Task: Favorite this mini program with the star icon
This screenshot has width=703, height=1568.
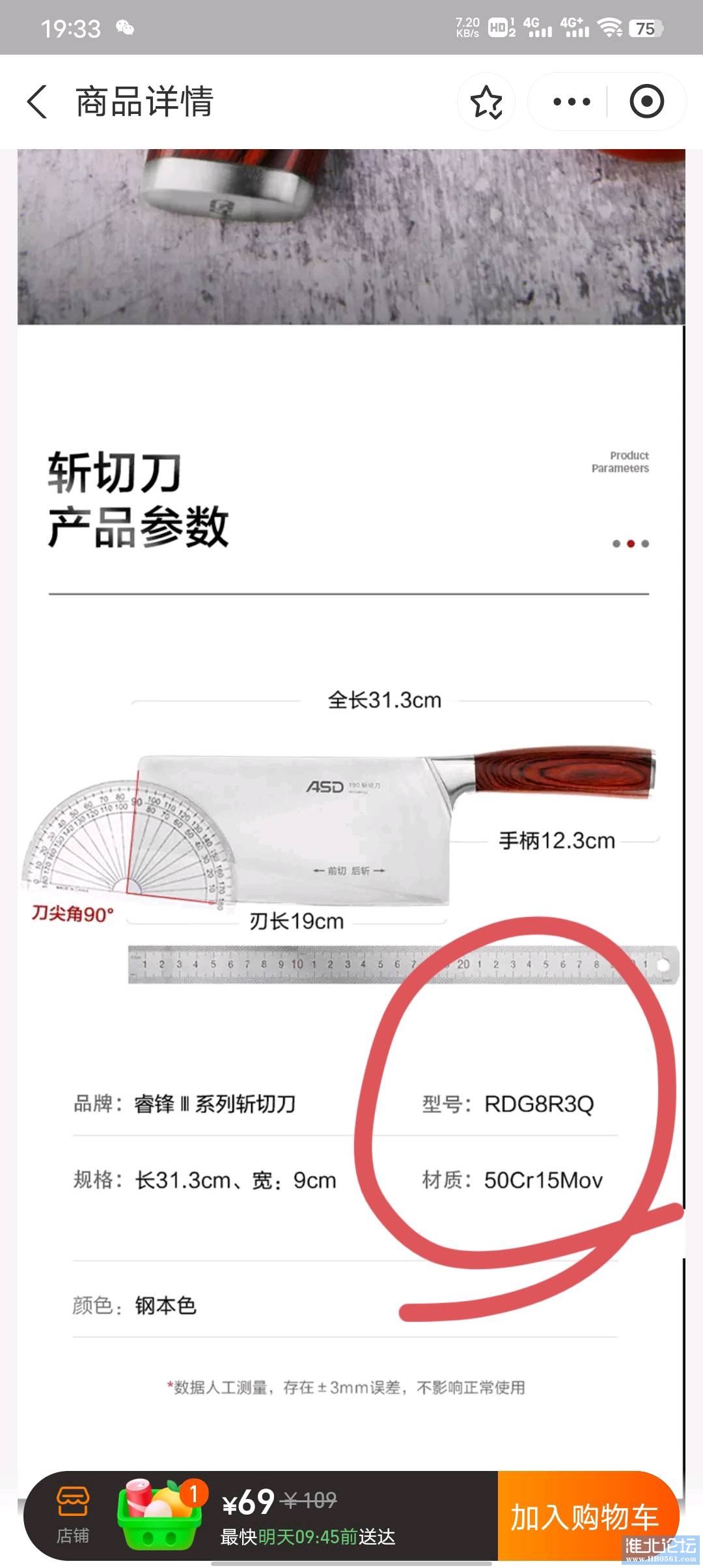Action: pos(486,102)
